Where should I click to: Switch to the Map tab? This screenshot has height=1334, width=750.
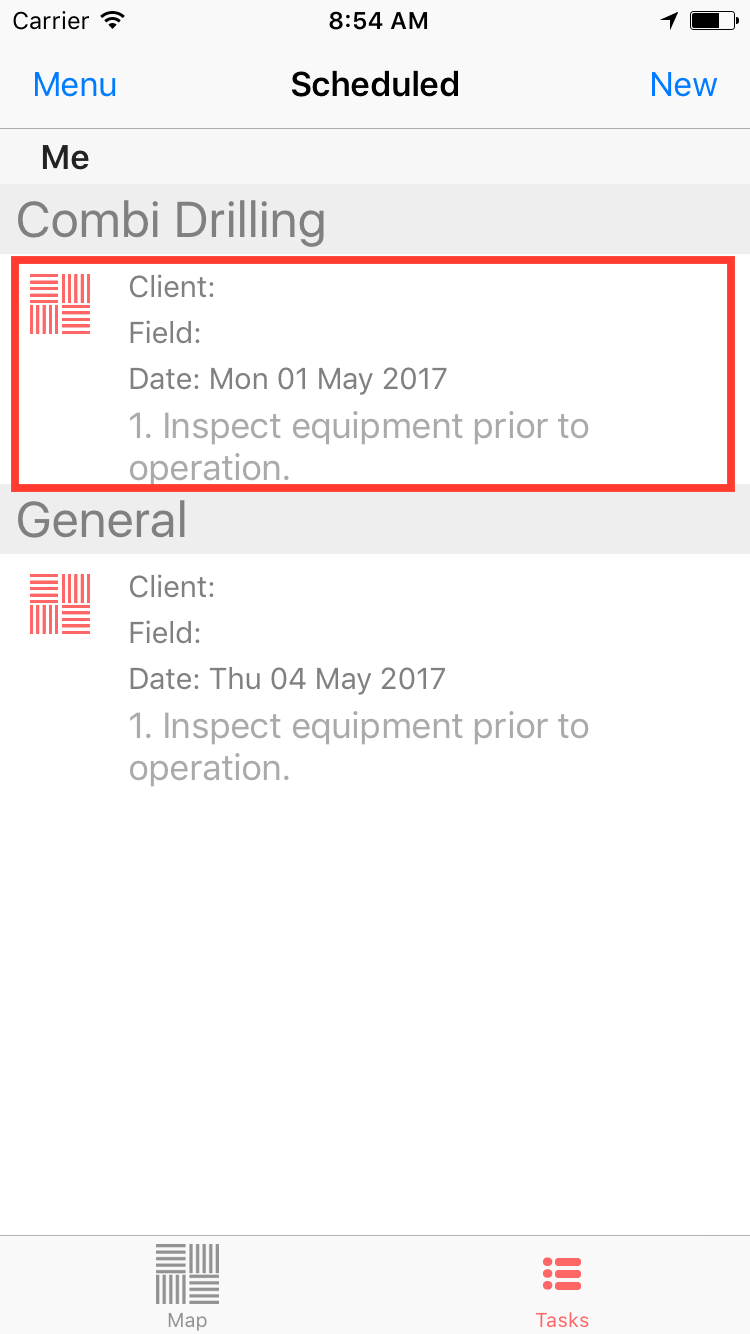[187, 1285]
